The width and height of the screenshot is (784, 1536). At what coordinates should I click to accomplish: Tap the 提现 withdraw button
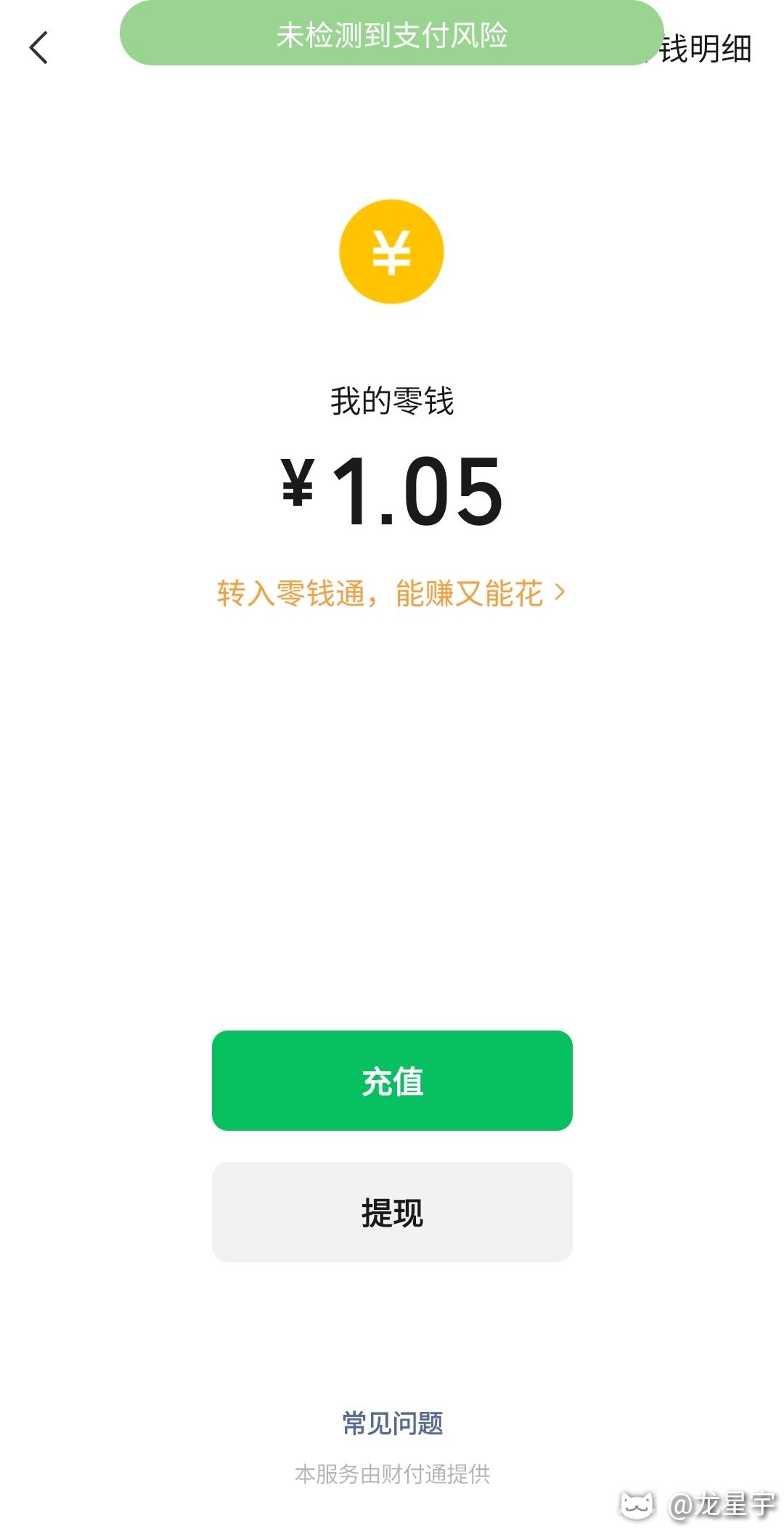pos(392,1211)
